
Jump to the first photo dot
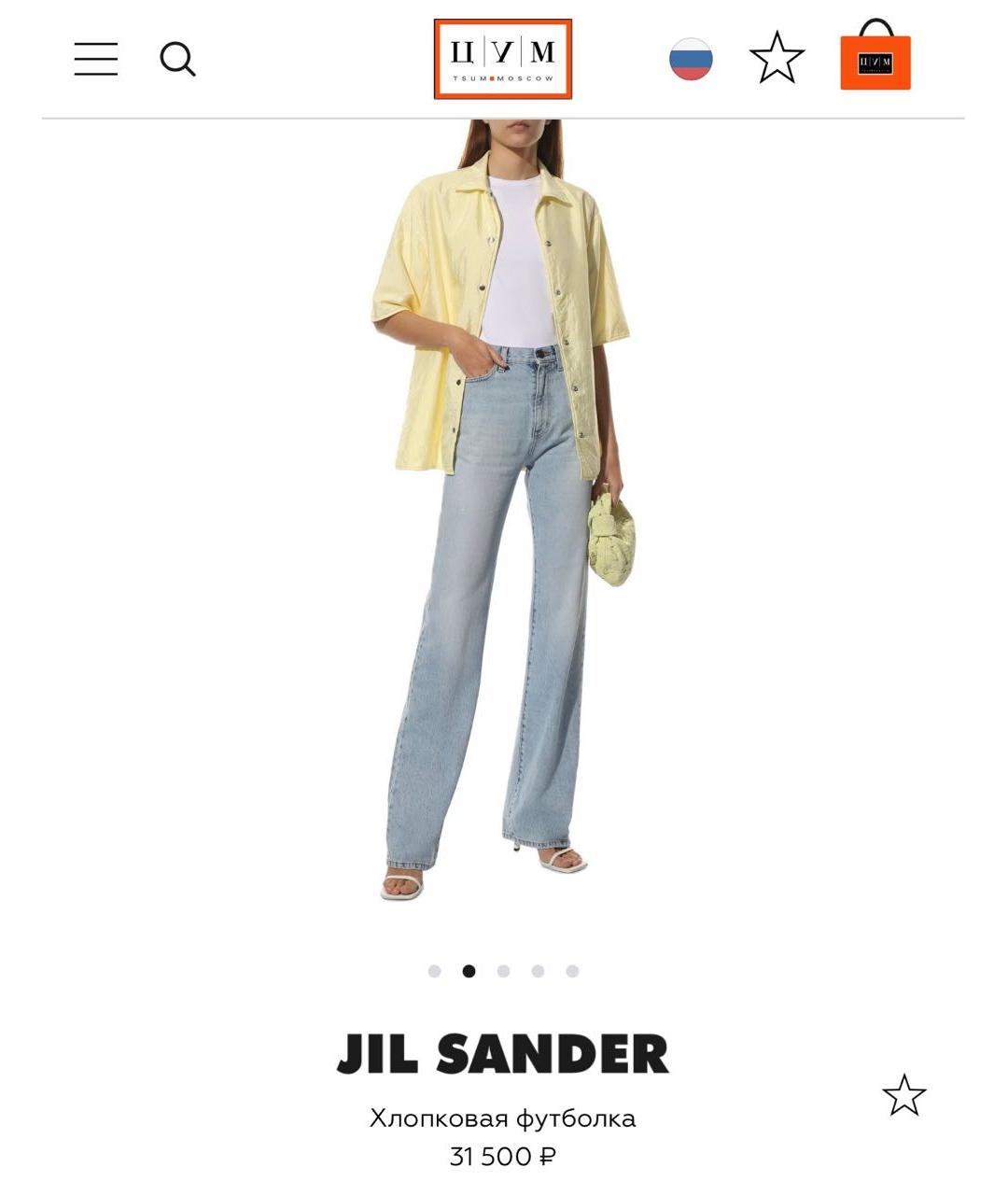point(434,971)
